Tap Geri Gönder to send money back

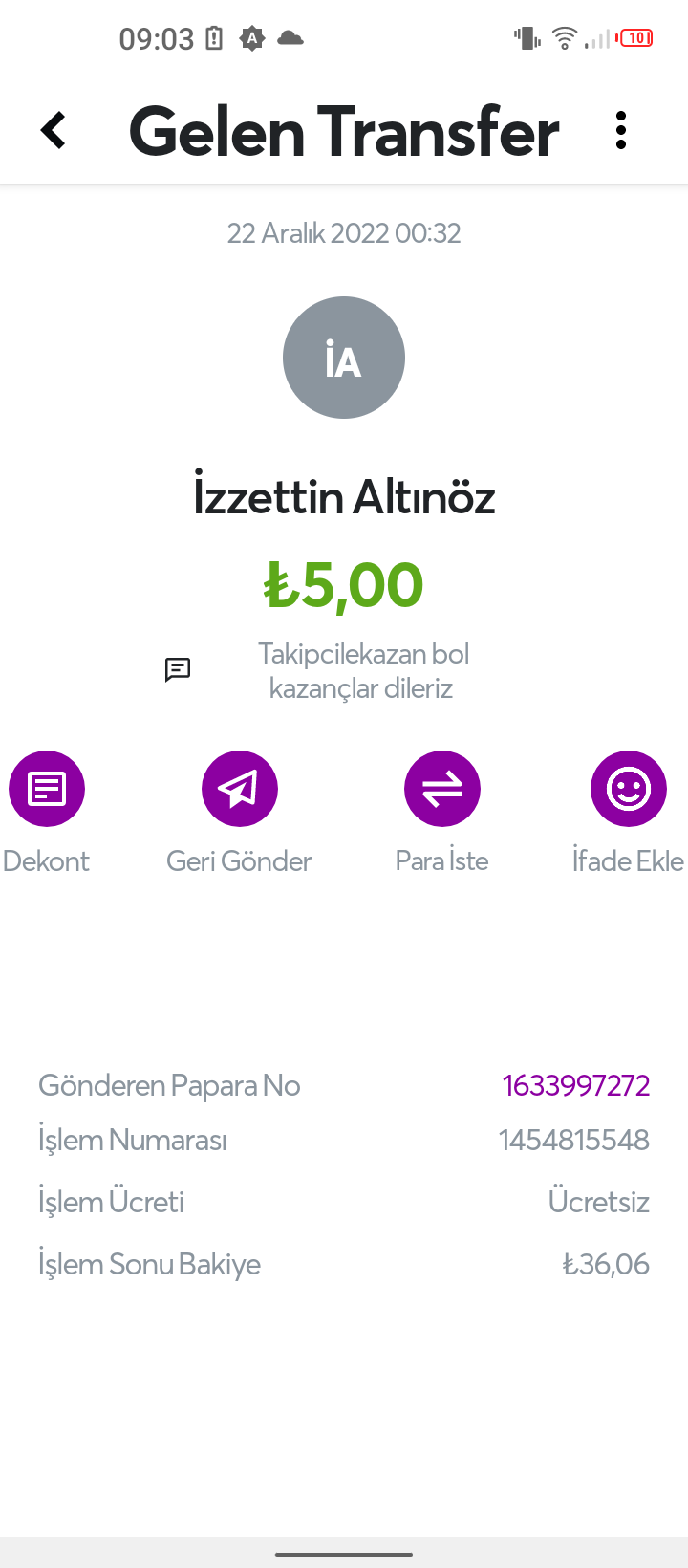[x=239, y=789]
